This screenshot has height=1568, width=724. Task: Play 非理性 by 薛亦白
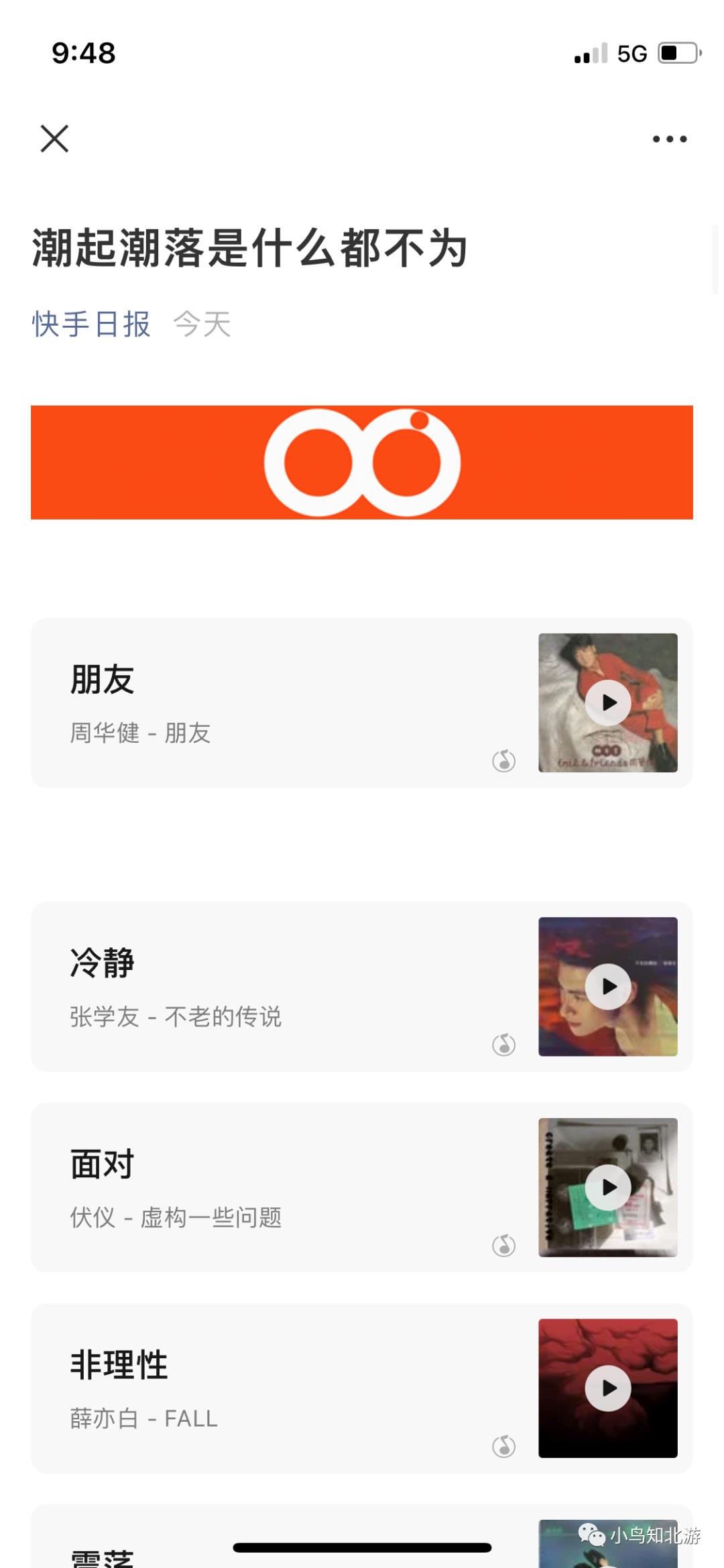pyautogui.click(x=608, y=1388)
